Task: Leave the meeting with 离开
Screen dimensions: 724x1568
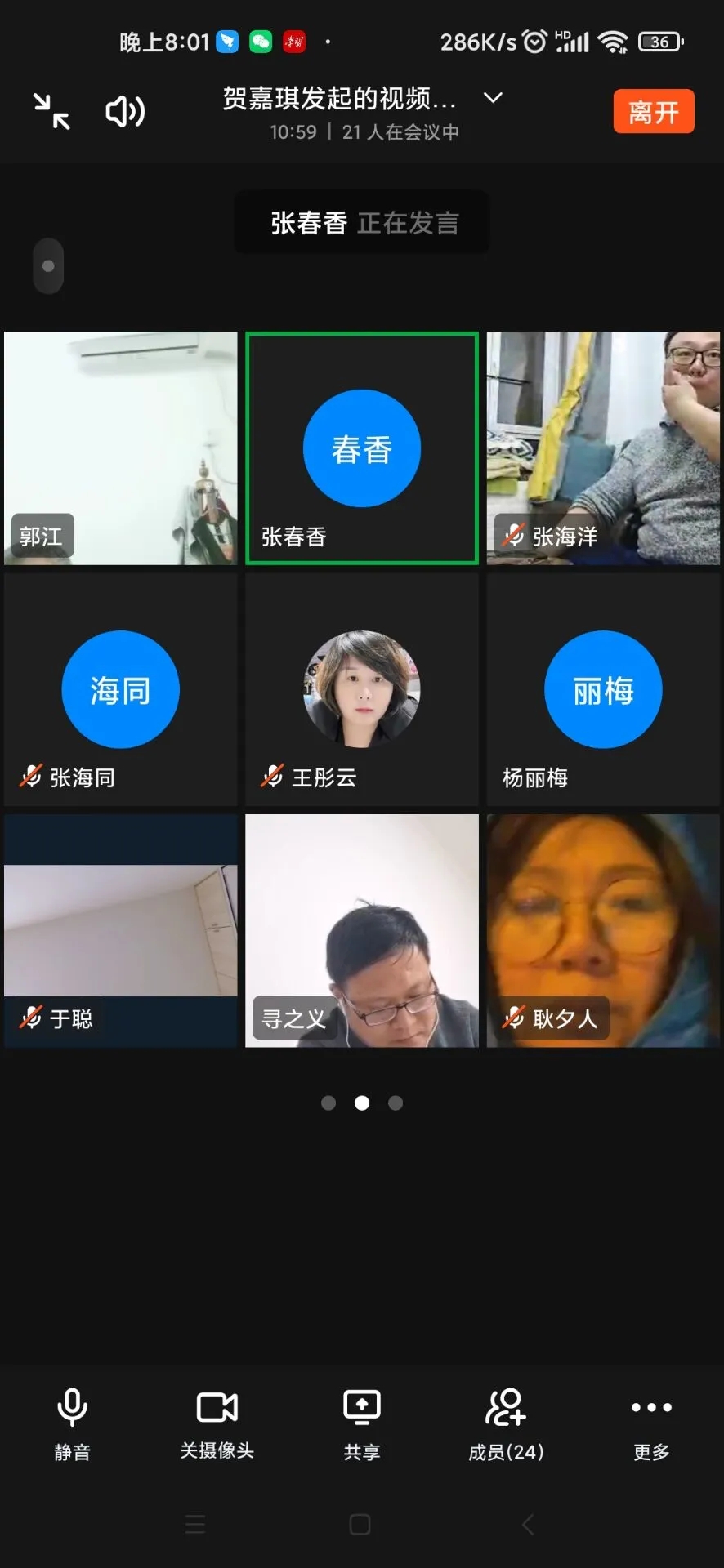Action: coord(653,111)
